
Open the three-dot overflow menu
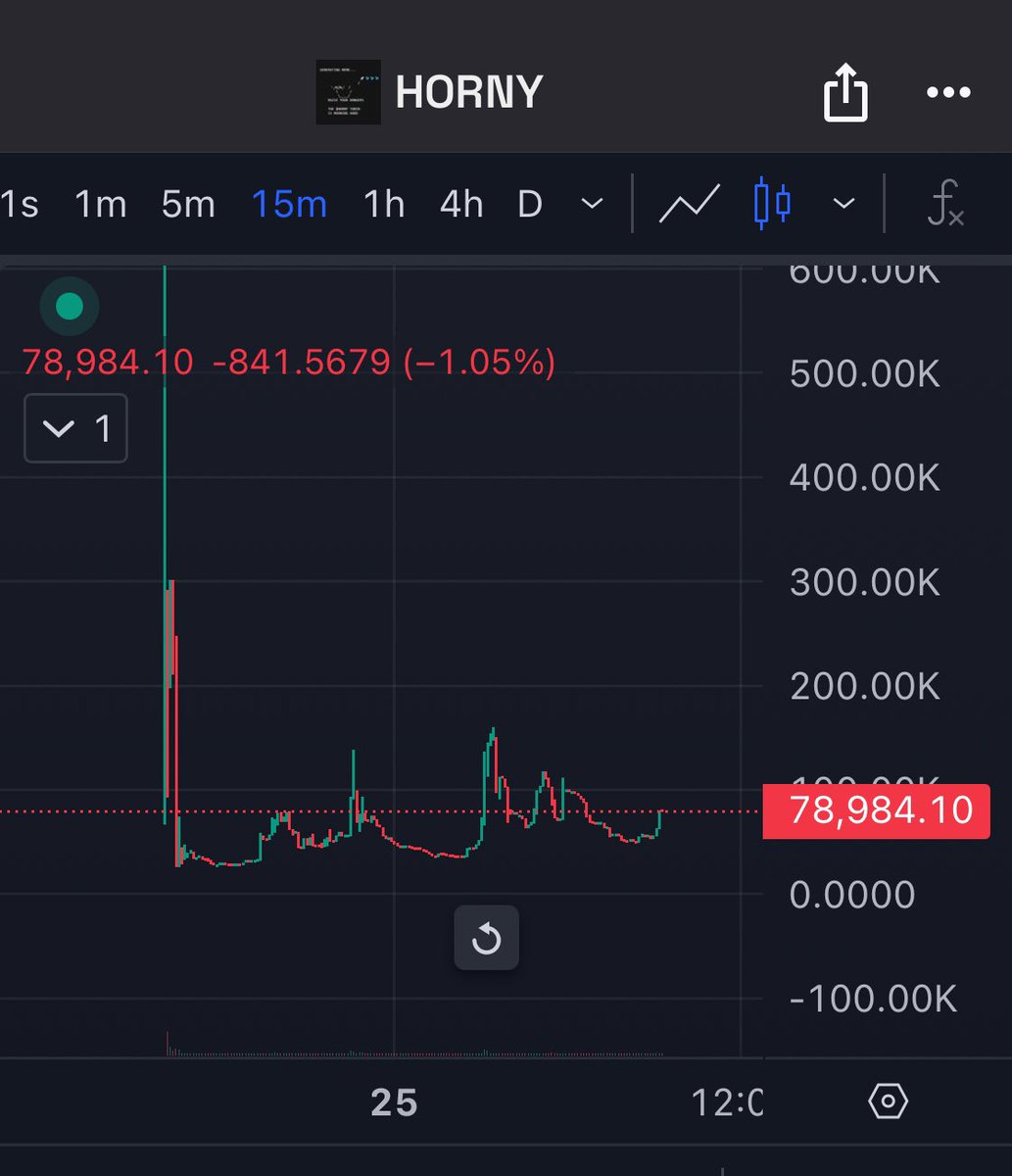point(948,93)
